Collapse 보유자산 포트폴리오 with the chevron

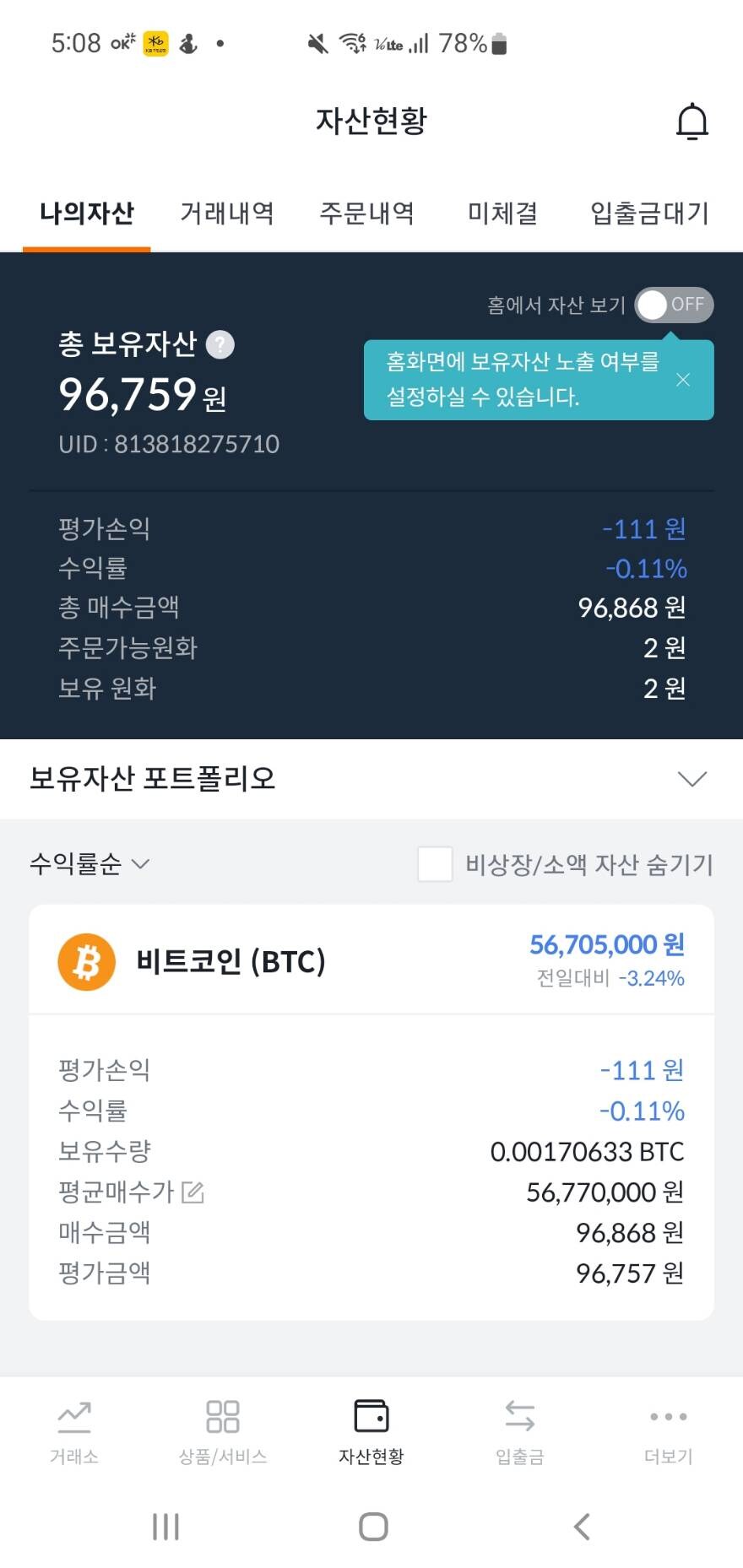point(692,779)
